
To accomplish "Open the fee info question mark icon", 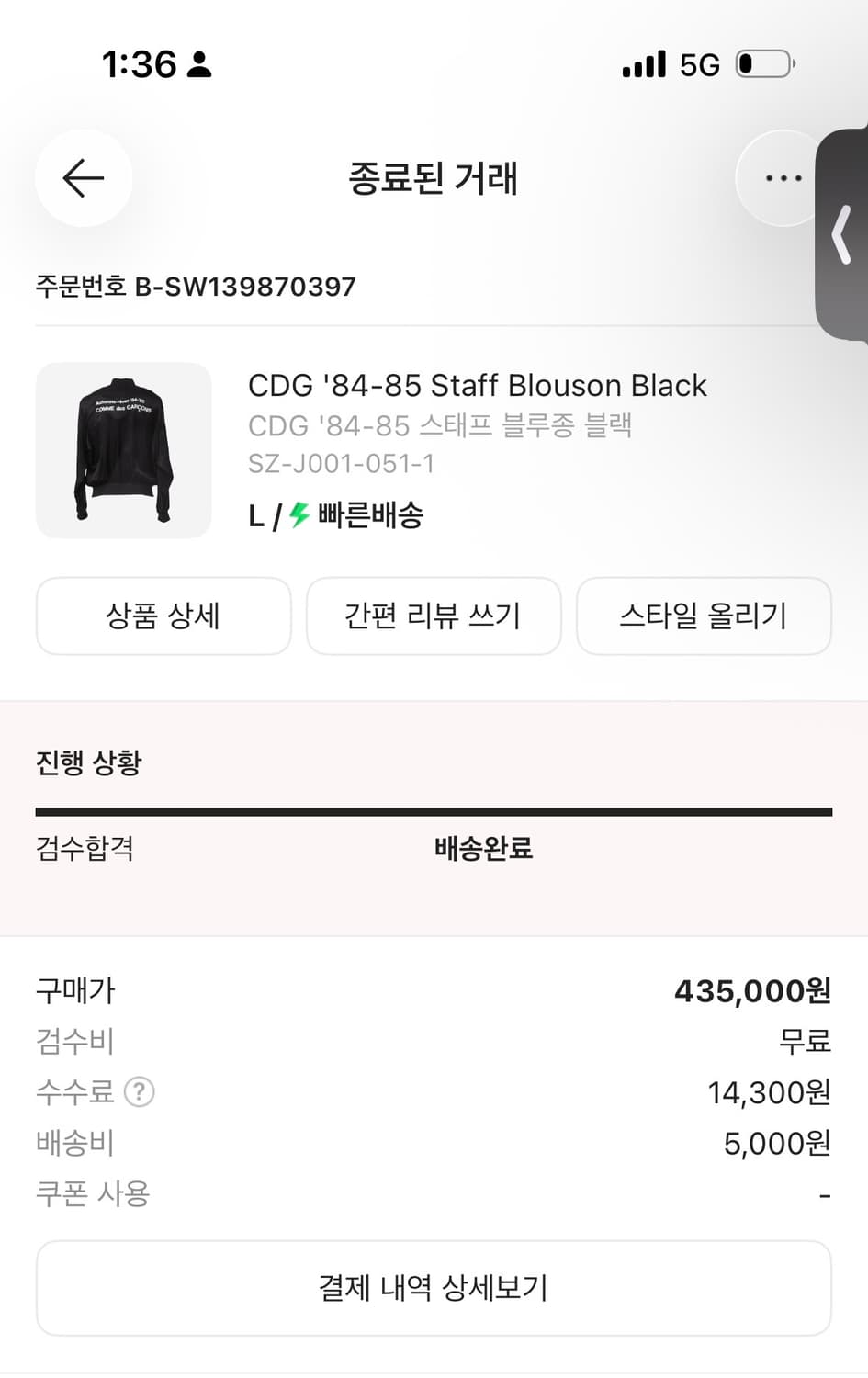I will [138, 1092].
